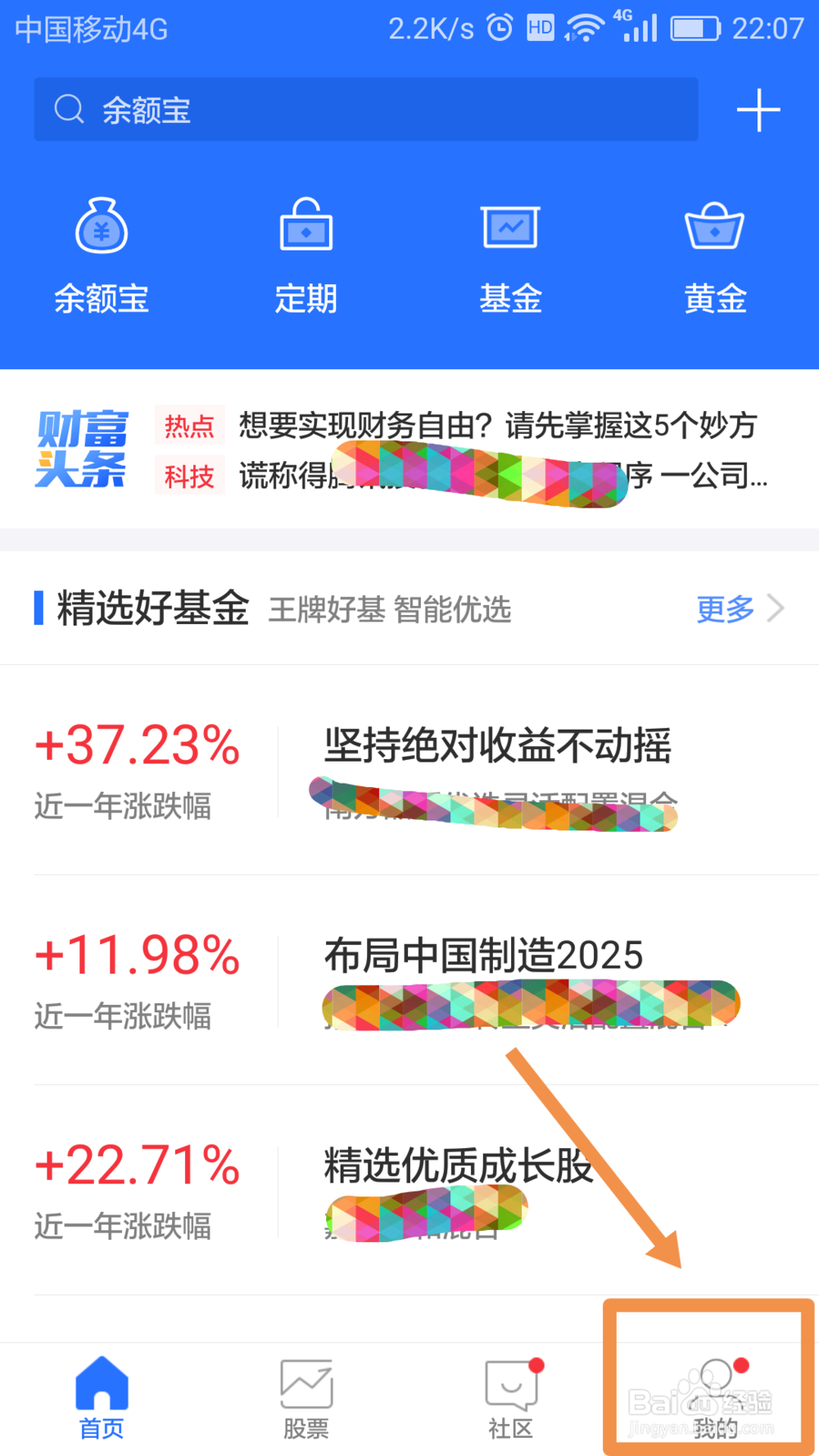Expand 更多 to see more featured funds
Screen dimensions: 819x1456
pos(724,609)
